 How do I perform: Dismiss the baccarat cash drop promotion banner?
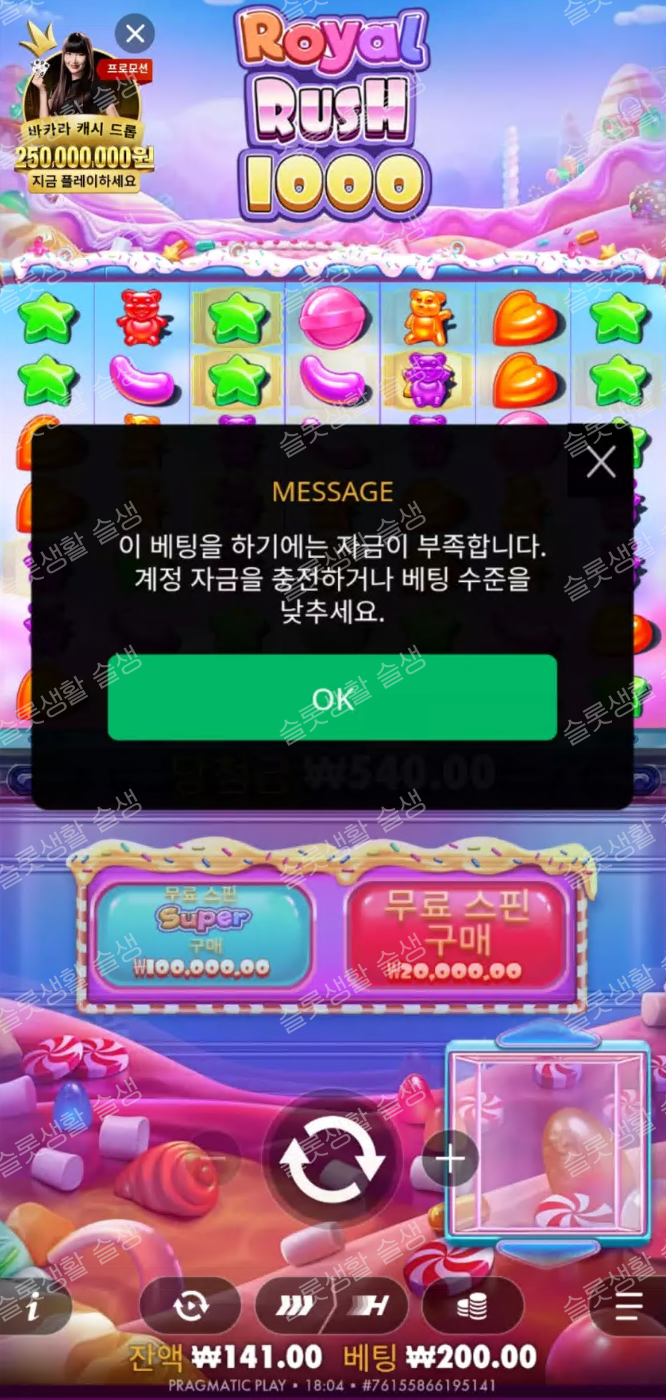tap(135, 34)
